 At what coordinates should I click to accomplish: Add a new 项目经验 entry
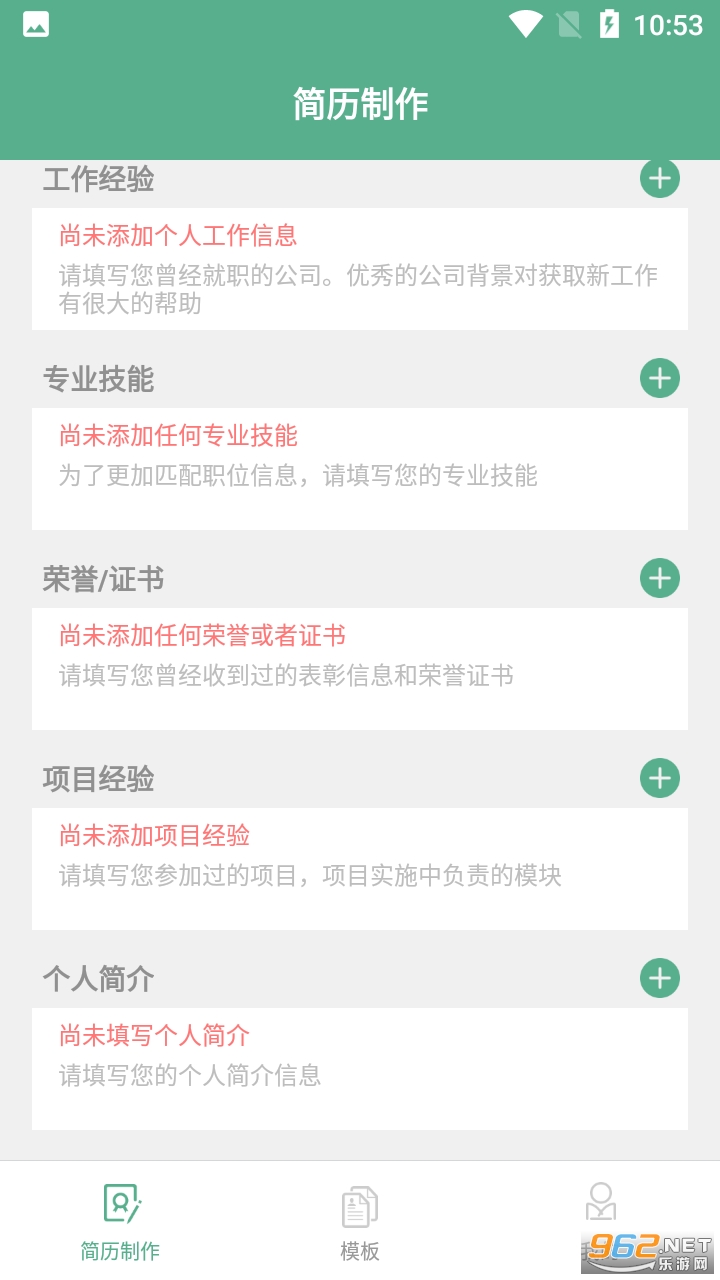pyautogui.click(x=660, y=778)
